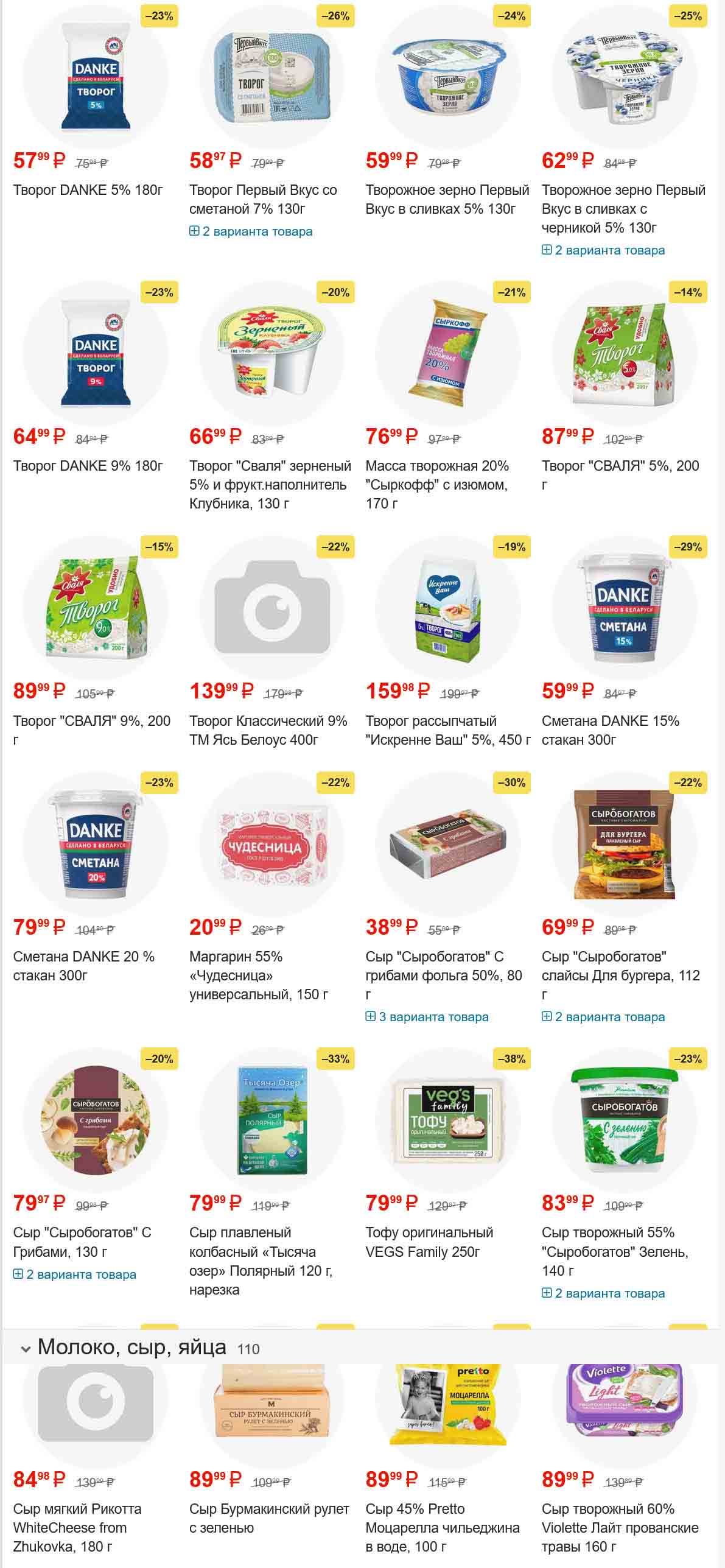
Task: Open Творог DANKE 9% 180г product
Action: click(88, 466)
